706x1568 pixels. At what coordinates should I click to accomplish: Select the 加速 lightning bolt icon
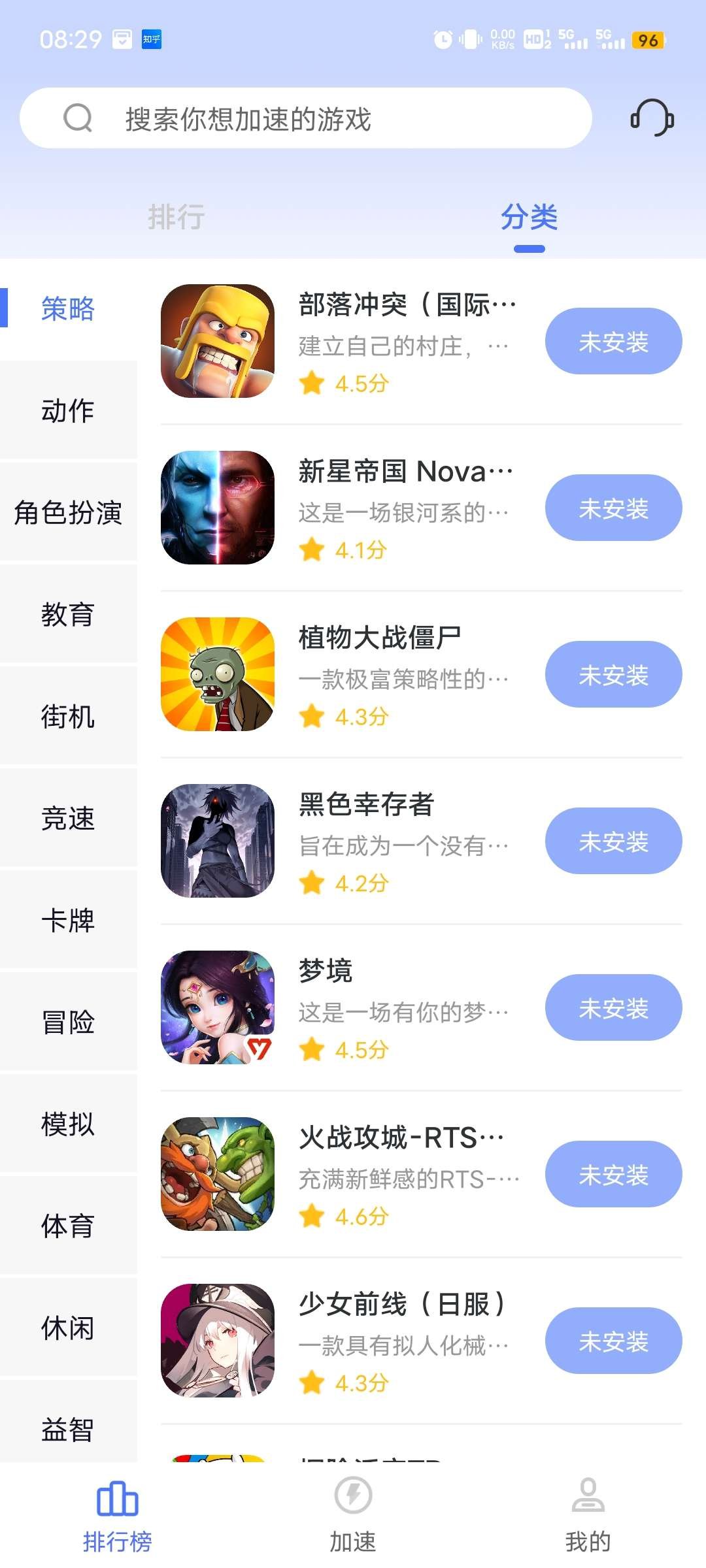click(353, 1496)
